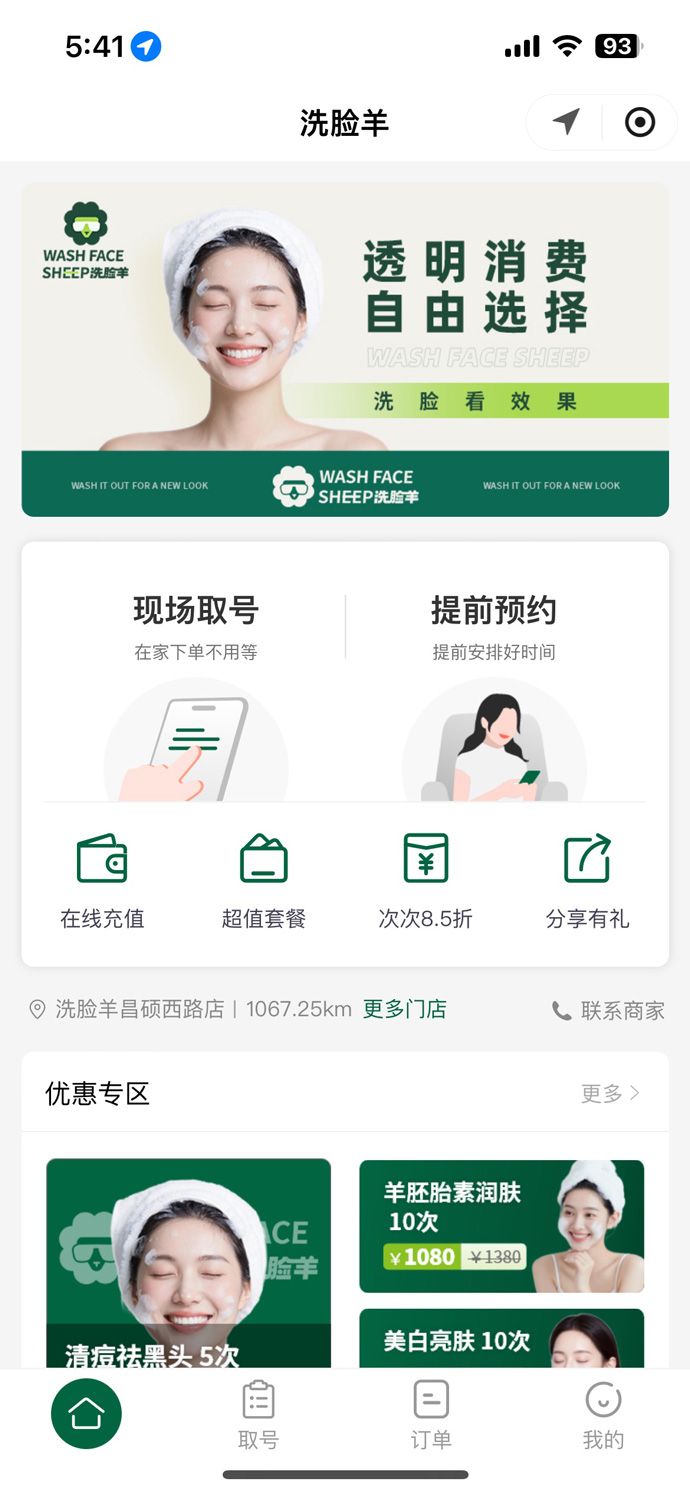Switch to the 我的 tab
Viewport: 690px width, 1493px height.
click(x=603, y=1415)
